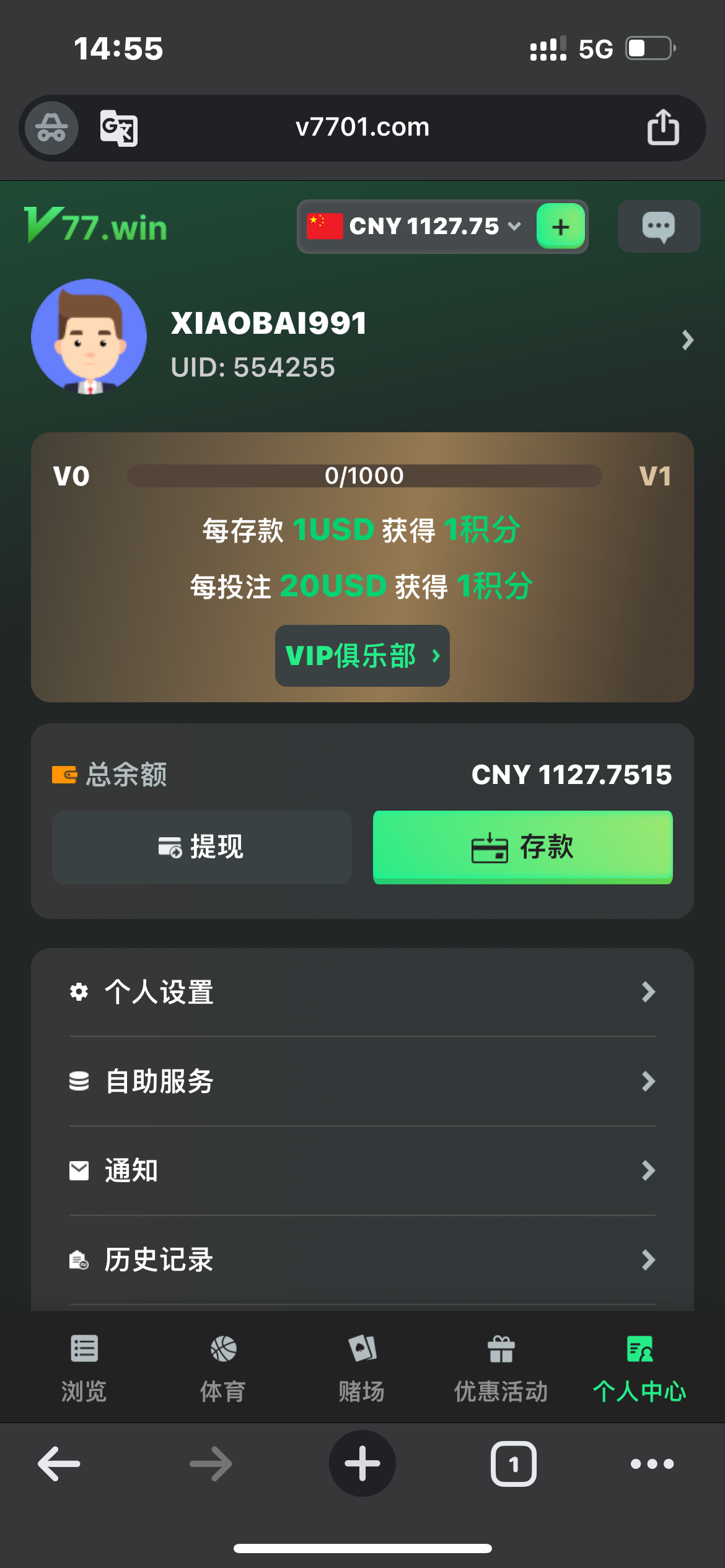Open 自助服务 row
725x1568 pixels.
click(x=362, y=1081)
